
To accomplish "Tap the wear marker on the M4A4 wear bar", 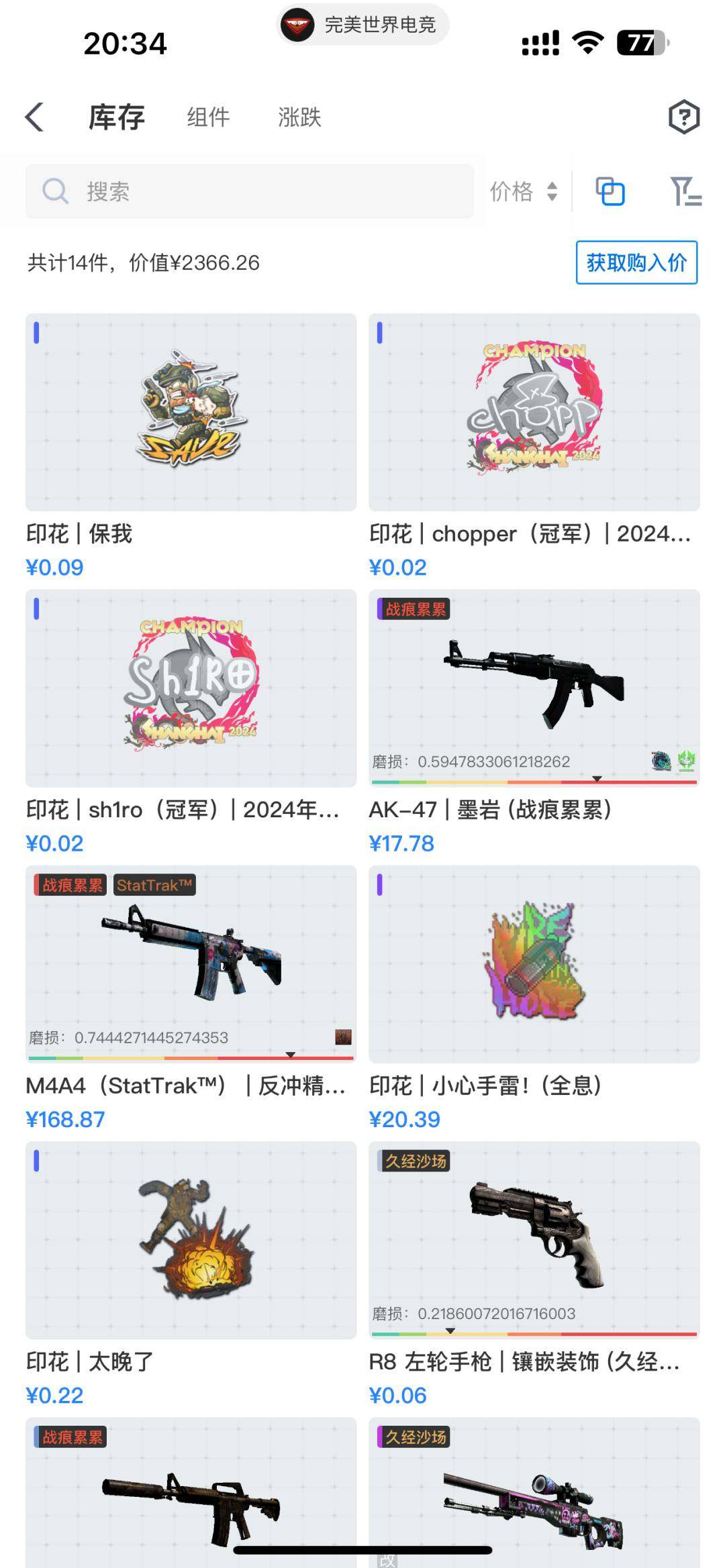I will pos(290,1055).
